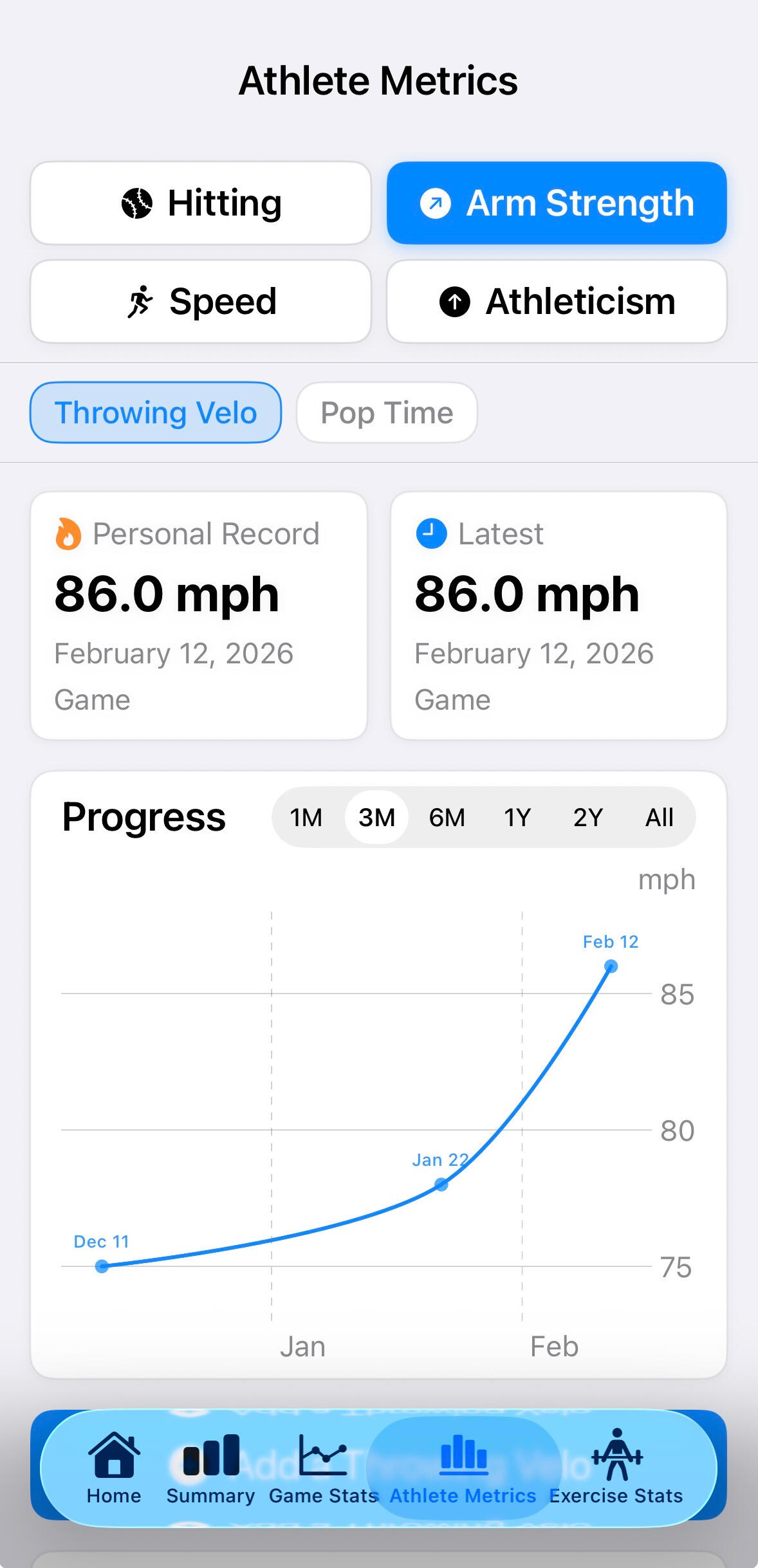Tap the Throwing Velo chip
The width and height of the screenshot is (758, 1568).
point(156,413)
